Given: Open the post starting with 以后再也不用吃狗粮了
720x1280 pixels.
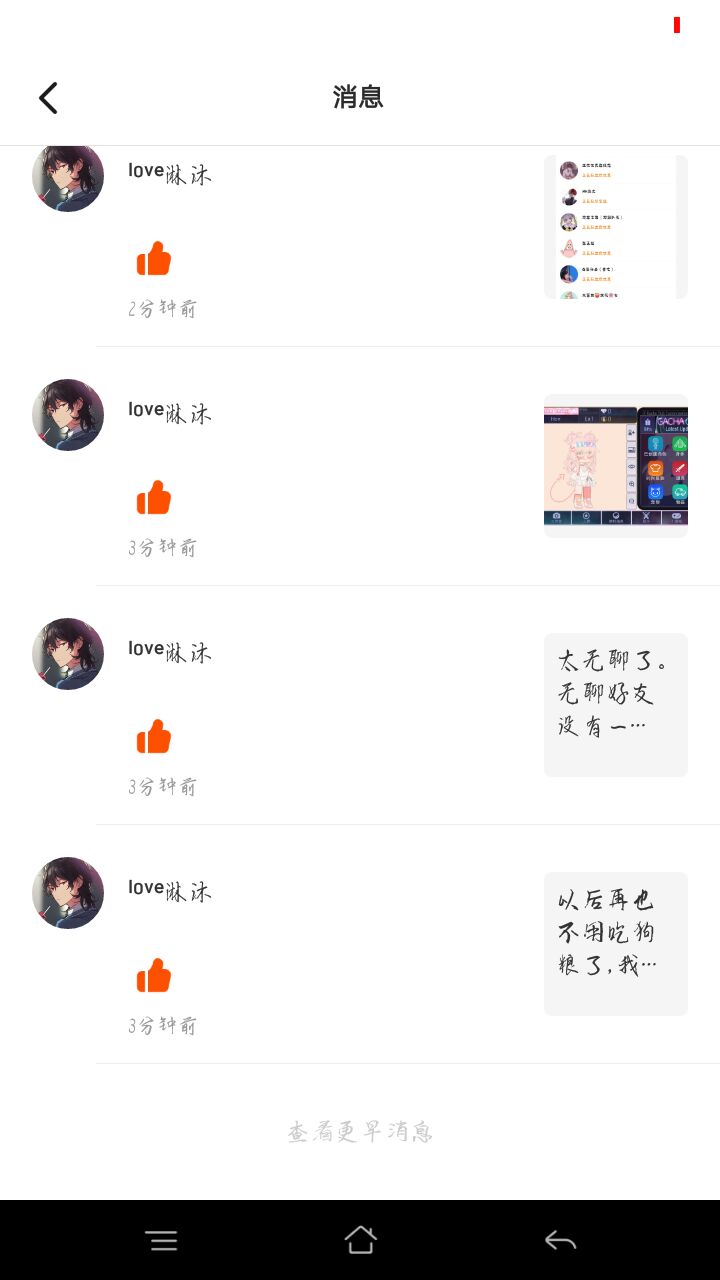Looking at the screenshot, I should click(x=615, y=944).
